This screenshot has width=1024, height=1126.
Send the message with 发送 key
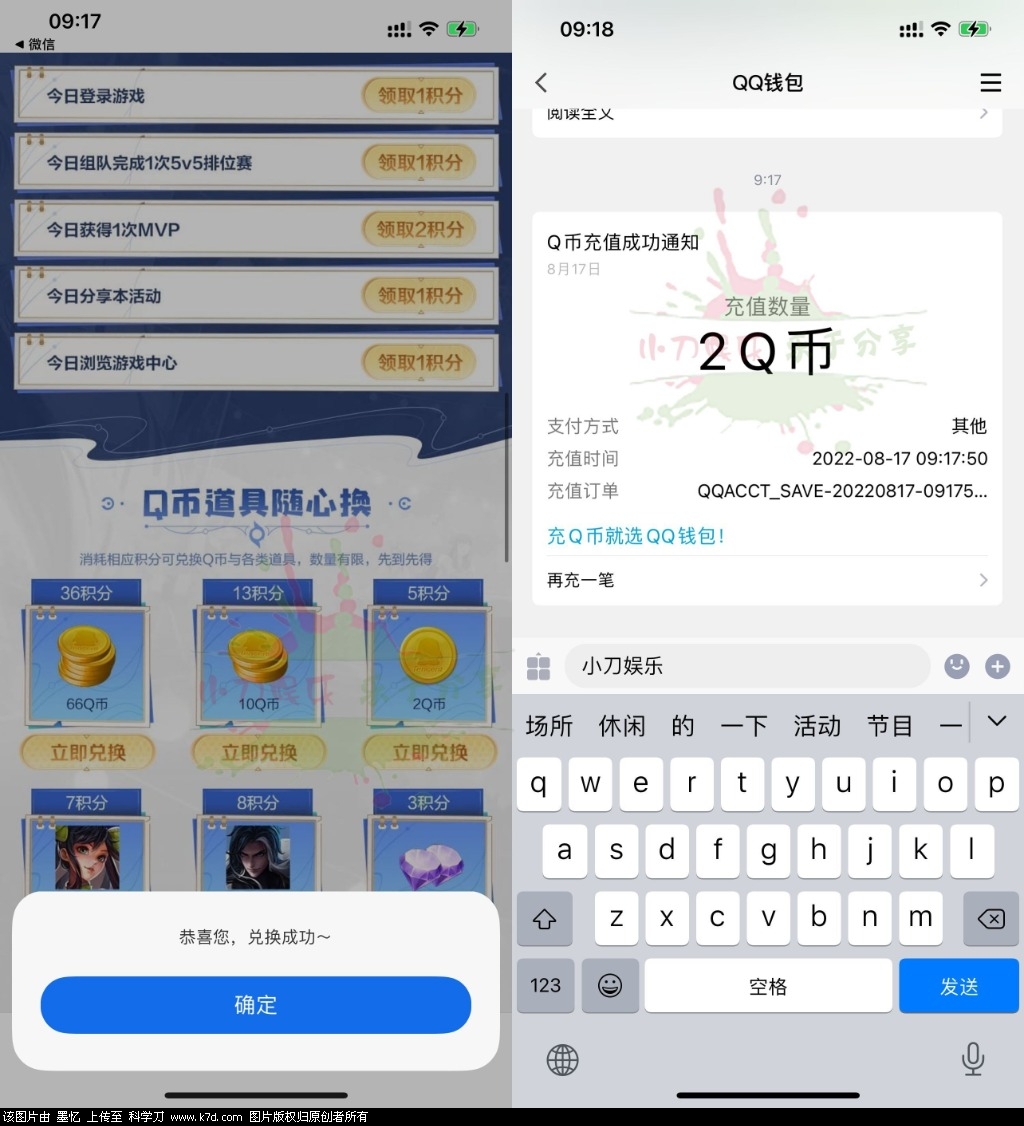[958, 986]
